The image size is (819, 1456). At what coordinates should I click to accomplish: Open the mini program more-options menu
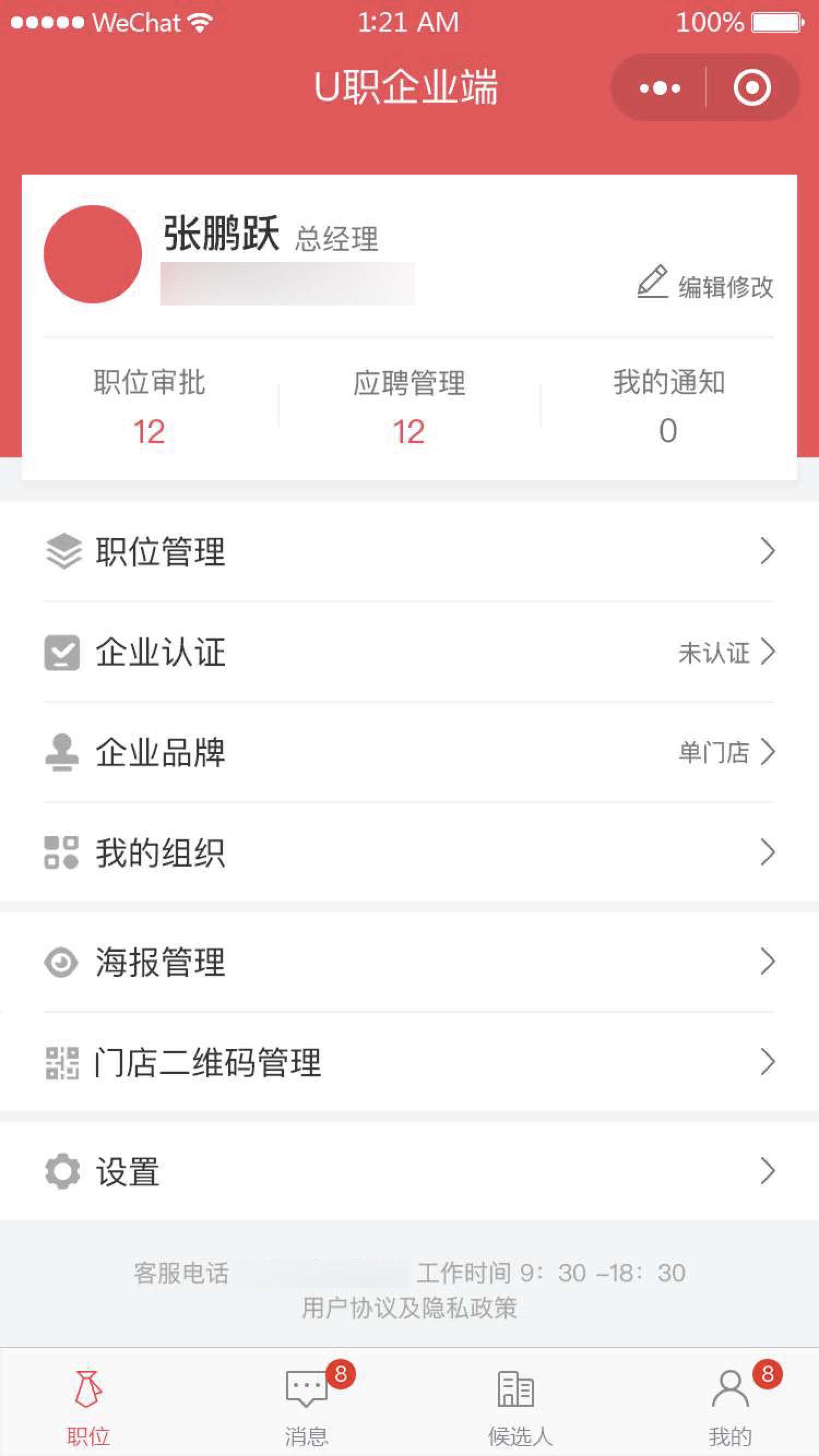click(x=660, y=88)
